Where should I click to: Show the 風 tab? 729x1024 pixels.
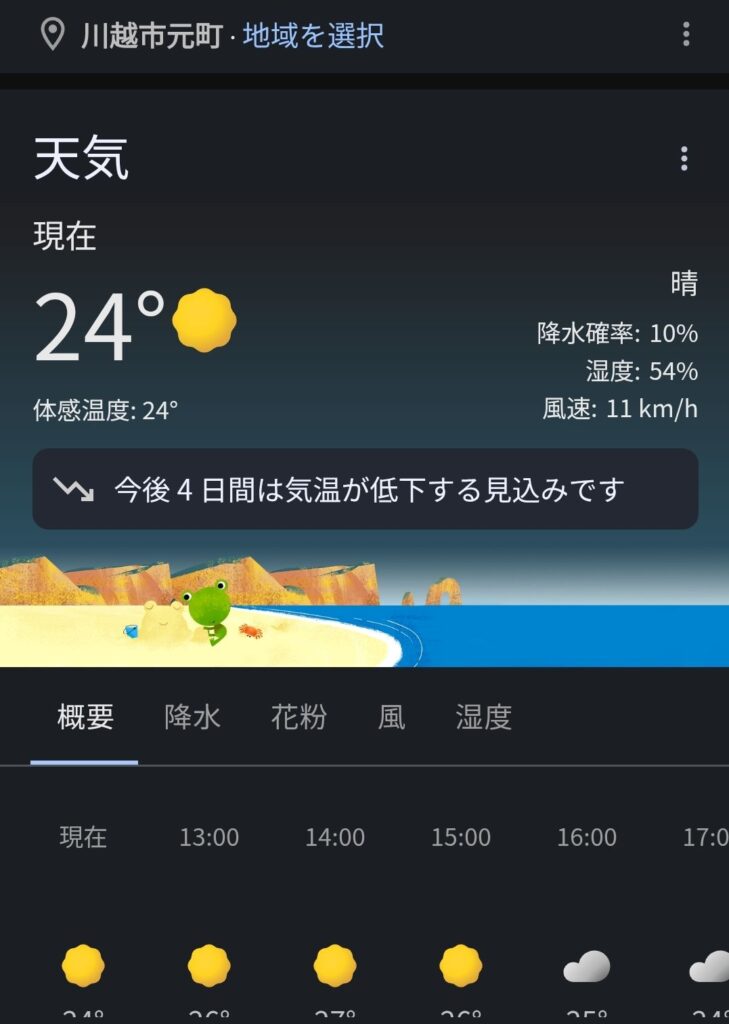(391, 717)
